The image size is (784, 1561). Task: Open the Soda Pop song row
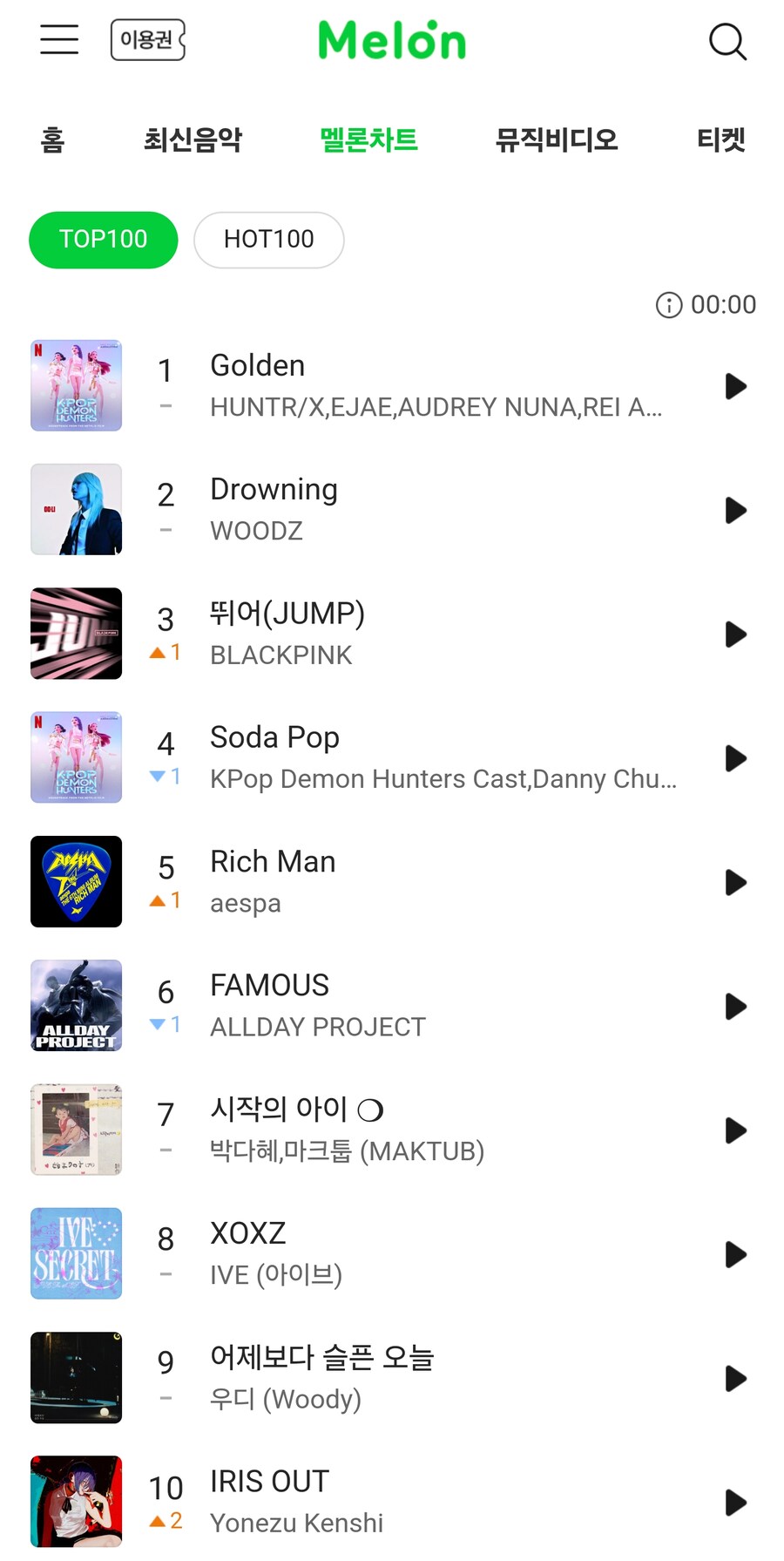point(436,757)
